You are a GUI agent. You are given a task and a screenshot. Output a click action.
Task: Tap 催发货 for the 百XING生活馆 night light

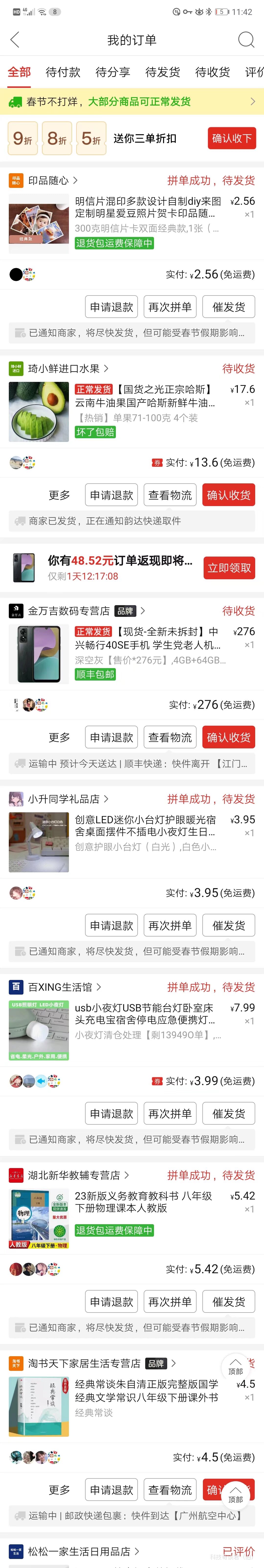(x=229, y=1113)
